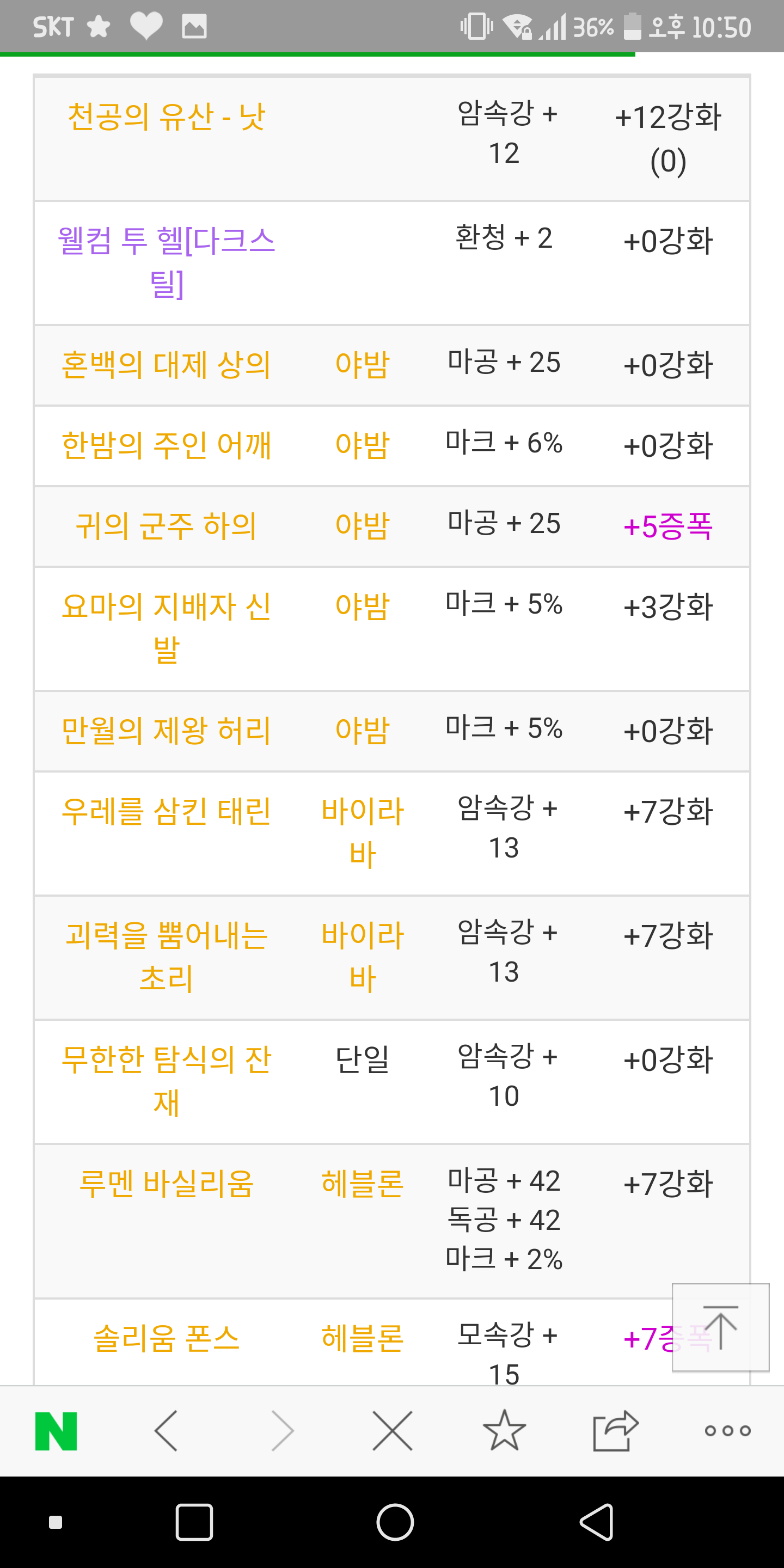Bookmark this page with the star icon
Screen dimensions: 784x1568
pos(504,1430)
